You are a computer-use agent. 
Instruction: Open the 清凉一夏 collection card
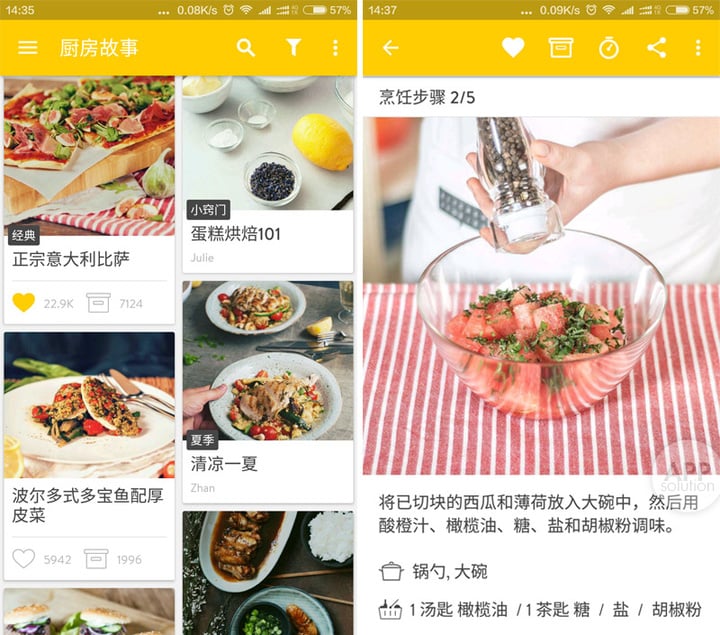point(267,390)
